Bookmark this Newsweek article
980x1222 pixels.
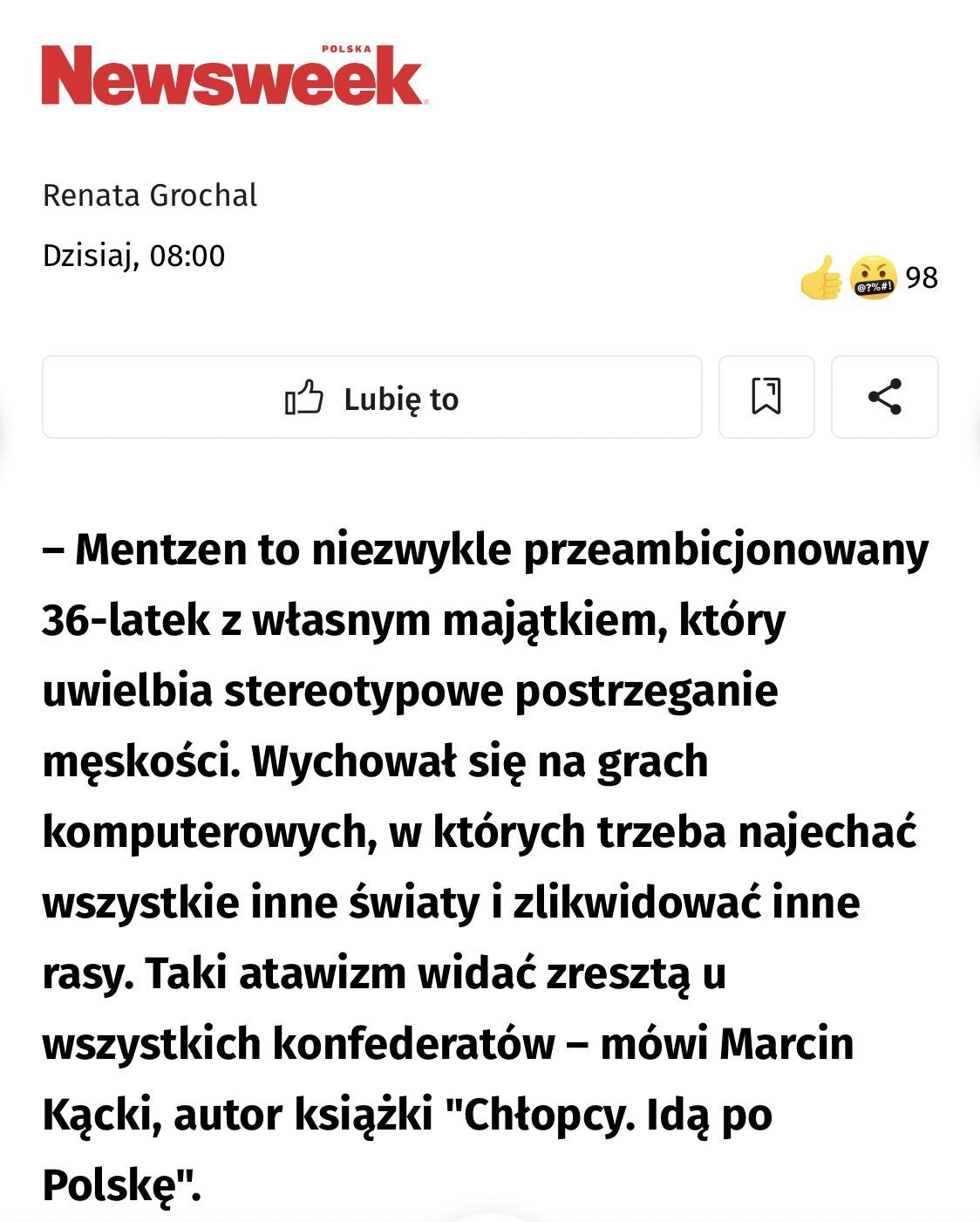[766, 398]
